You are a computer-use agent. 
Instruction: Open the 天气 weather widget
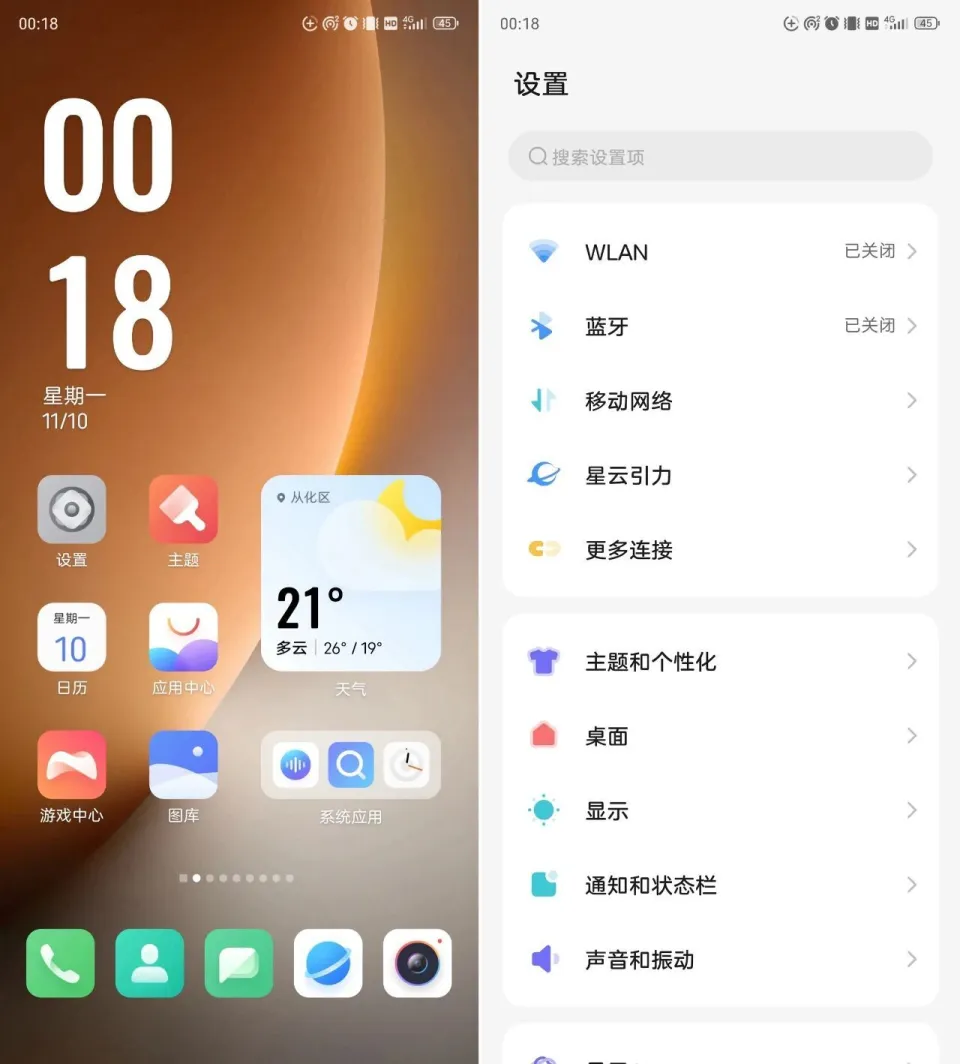[351, 573]
